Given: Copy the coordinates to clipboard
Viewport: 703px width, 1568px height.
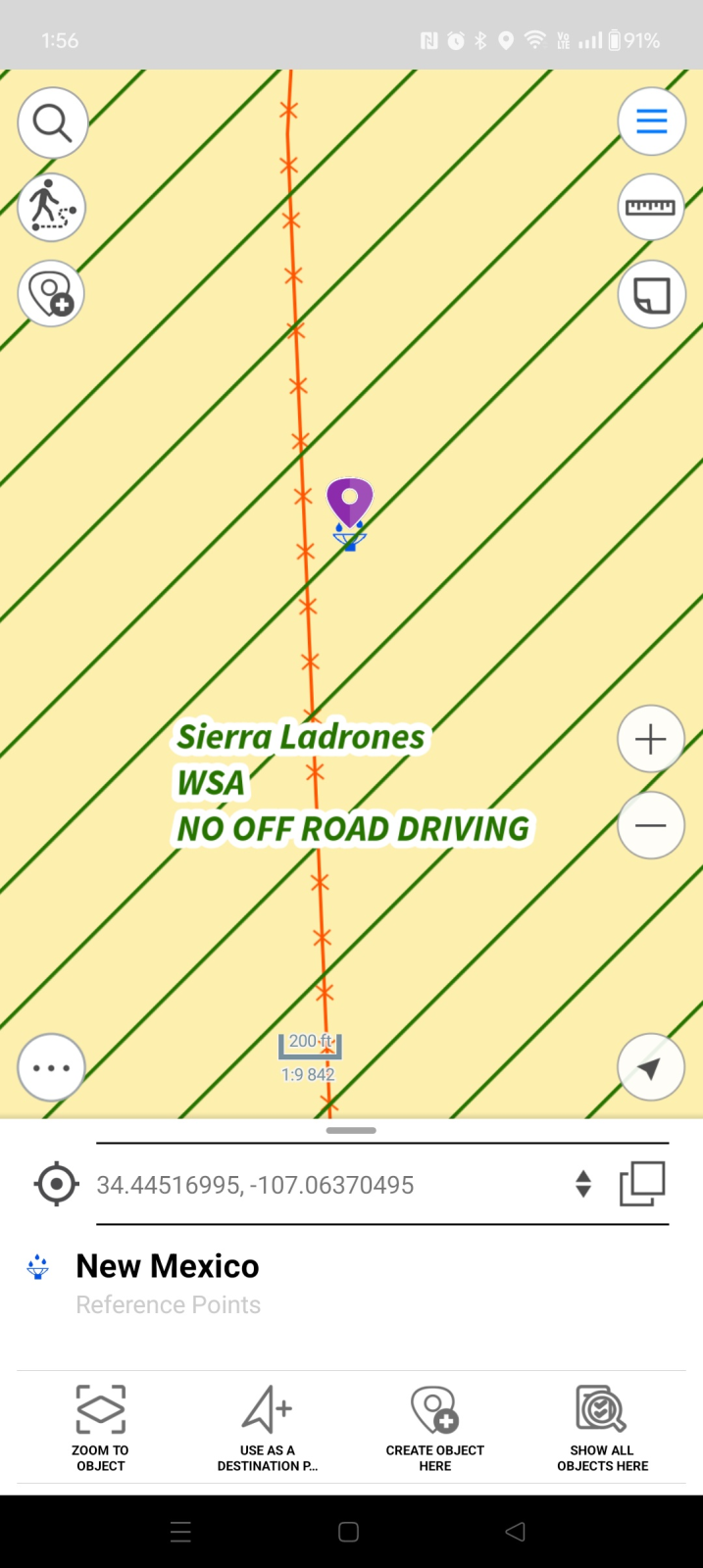Looking at the screenshot, I should click(642, 1184).
